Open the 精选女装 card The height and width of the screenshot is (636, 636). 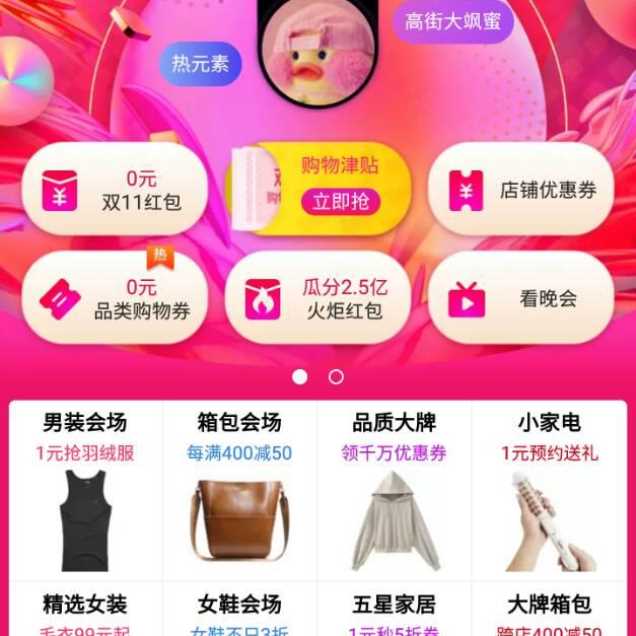(x=85, y=610)
